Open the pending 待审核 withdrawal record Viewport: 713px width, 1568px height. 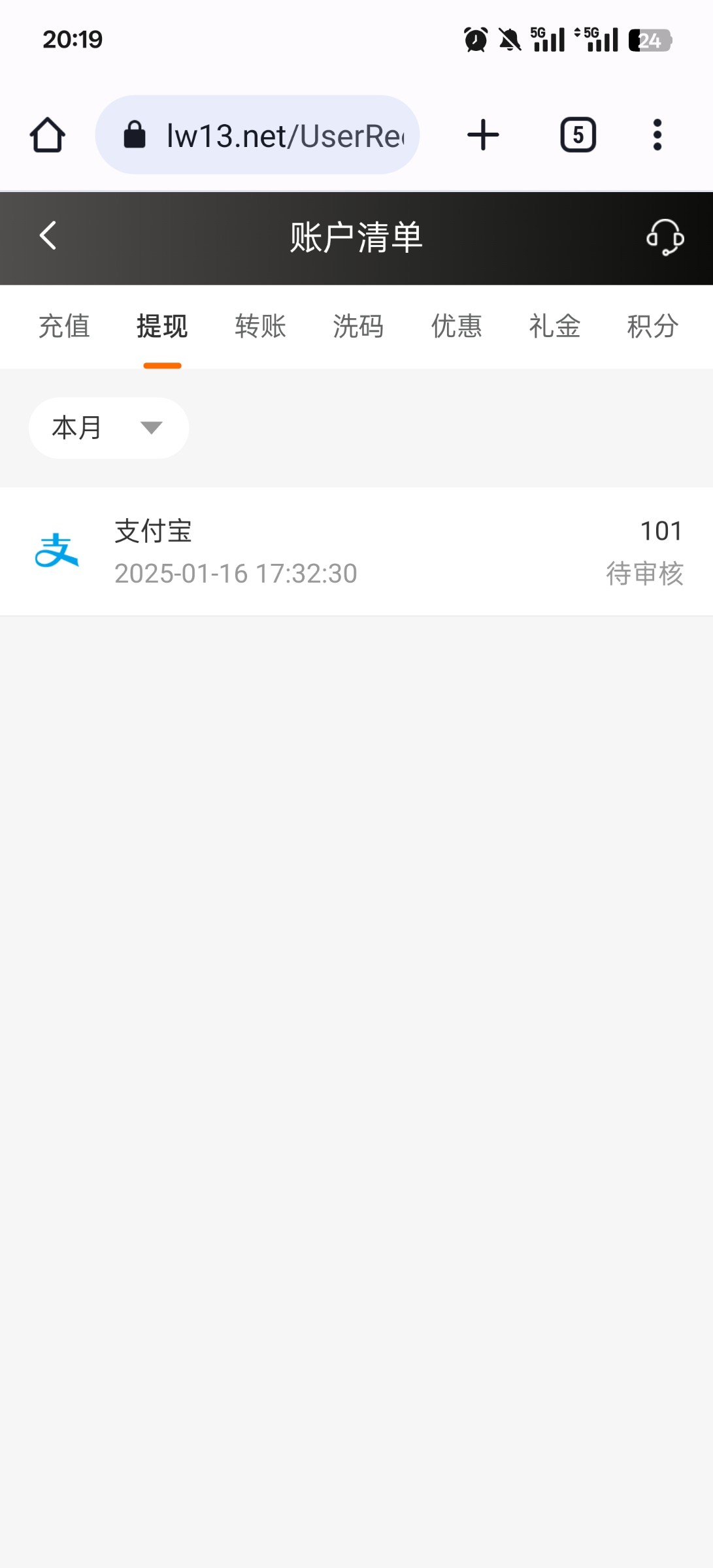[356, 552]
